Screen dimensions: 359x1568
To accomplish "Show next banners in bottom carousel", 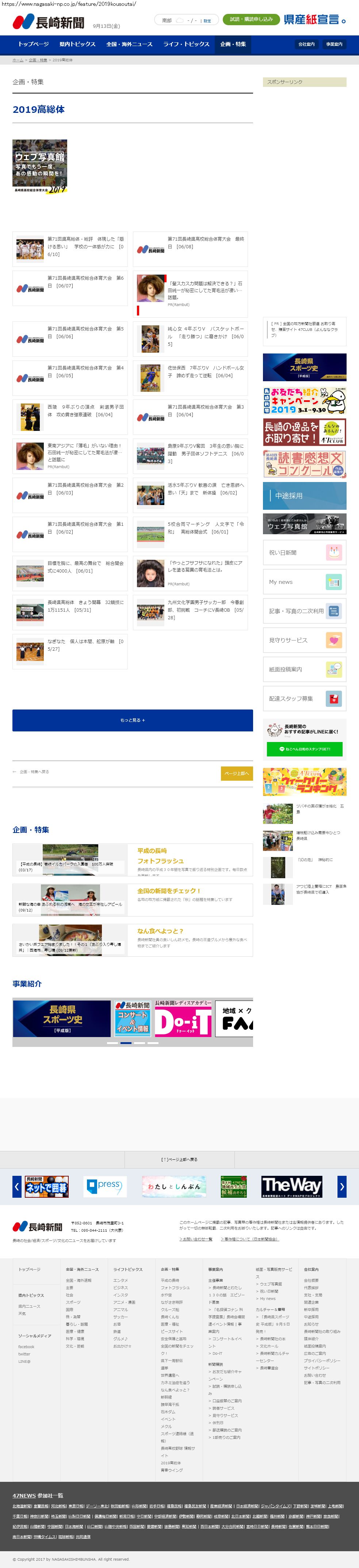I will pyautogui.click(x=341, y=1186).
